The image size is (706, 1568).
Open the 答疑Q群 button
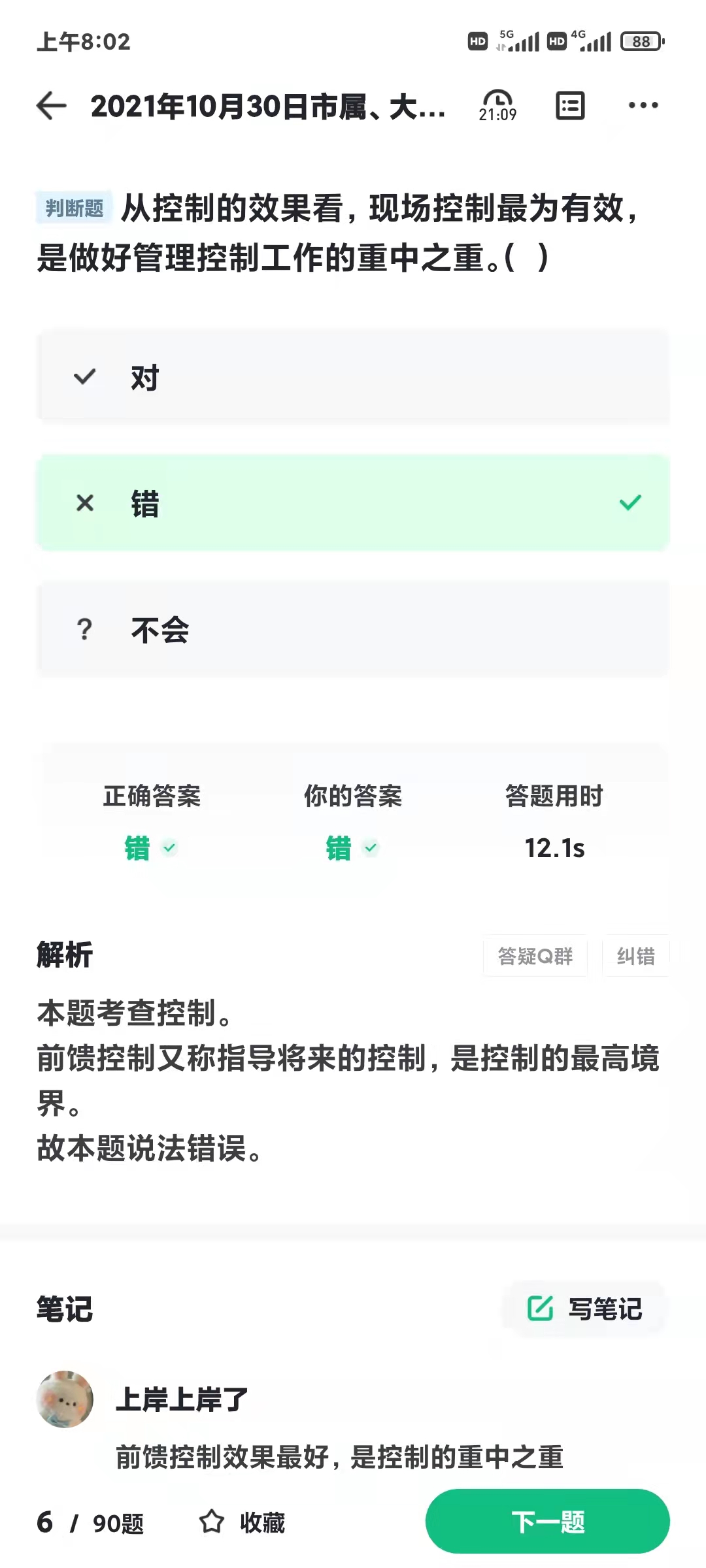[535, 956]
